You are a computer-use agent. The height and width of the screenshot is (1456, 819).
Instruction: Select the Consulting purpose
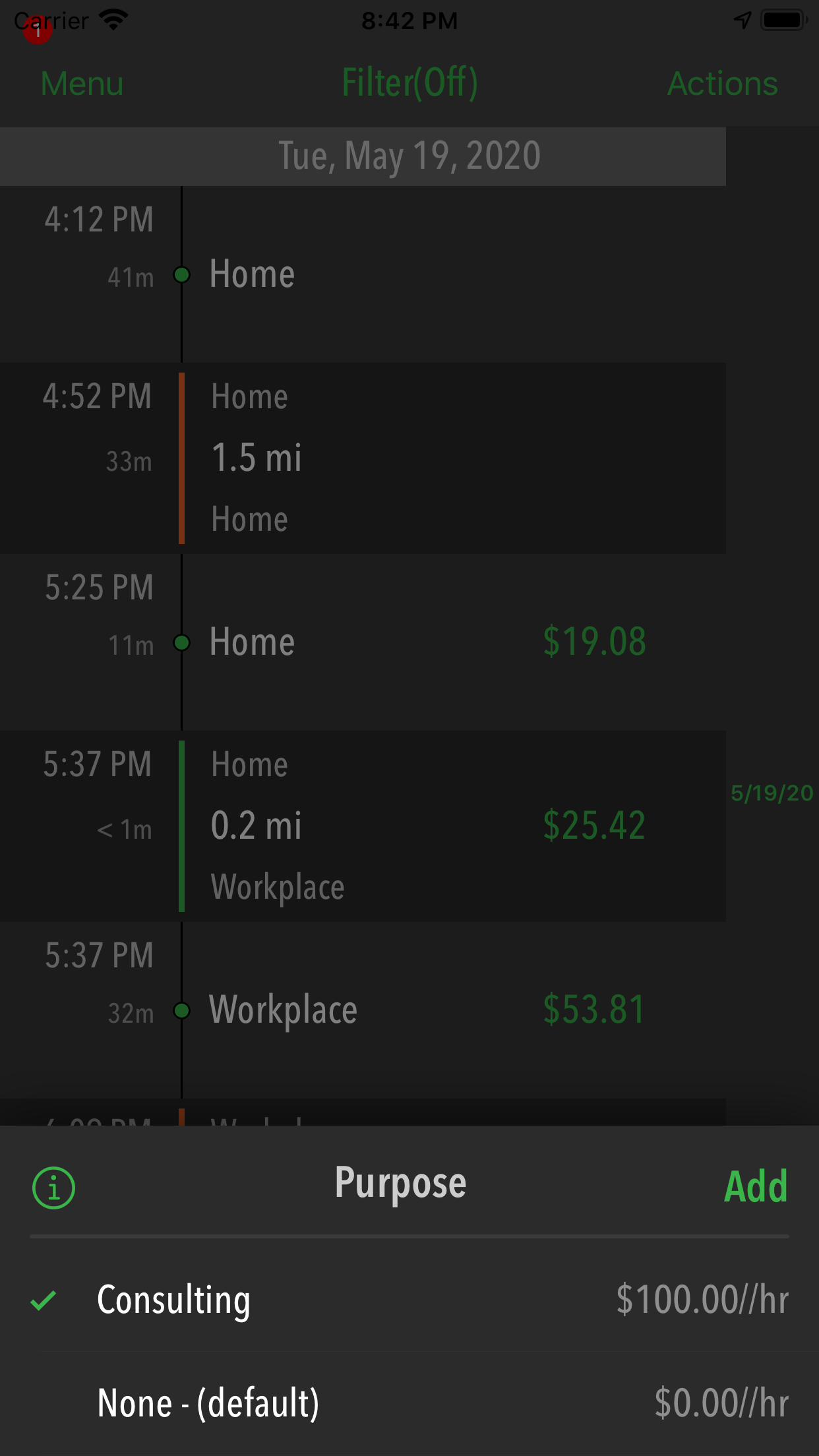point(409,1300)
